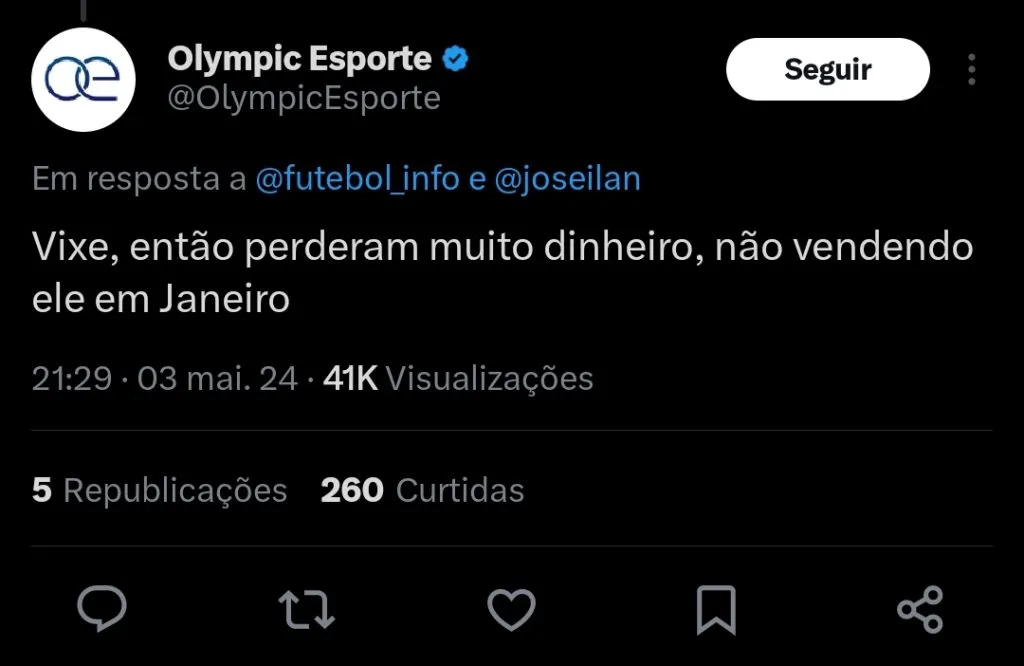This screenshot has height=666, width=1024.
Task: Open Olympic Esporte's profile picture
Action: [83, 78]
